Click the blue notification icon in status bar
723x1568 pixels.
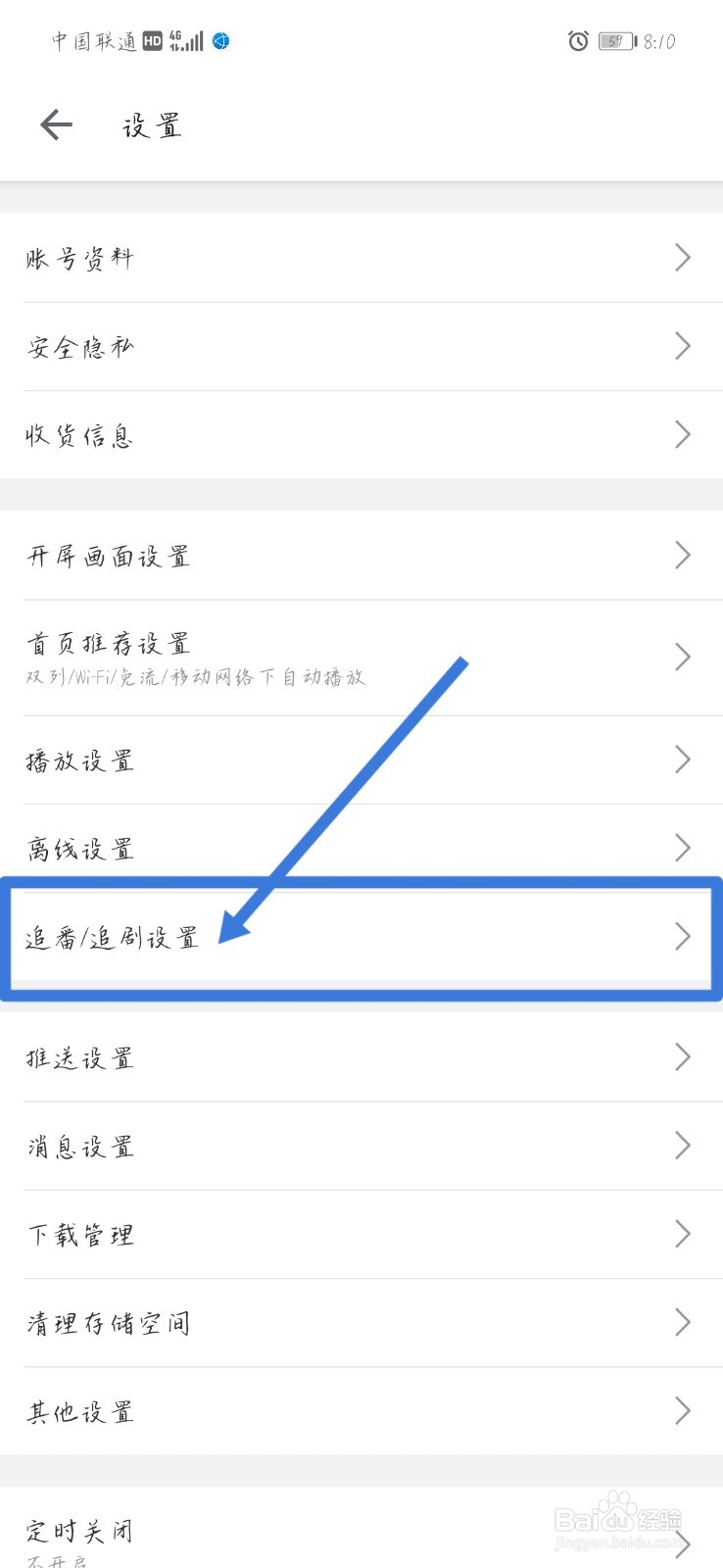pos(219,41)
